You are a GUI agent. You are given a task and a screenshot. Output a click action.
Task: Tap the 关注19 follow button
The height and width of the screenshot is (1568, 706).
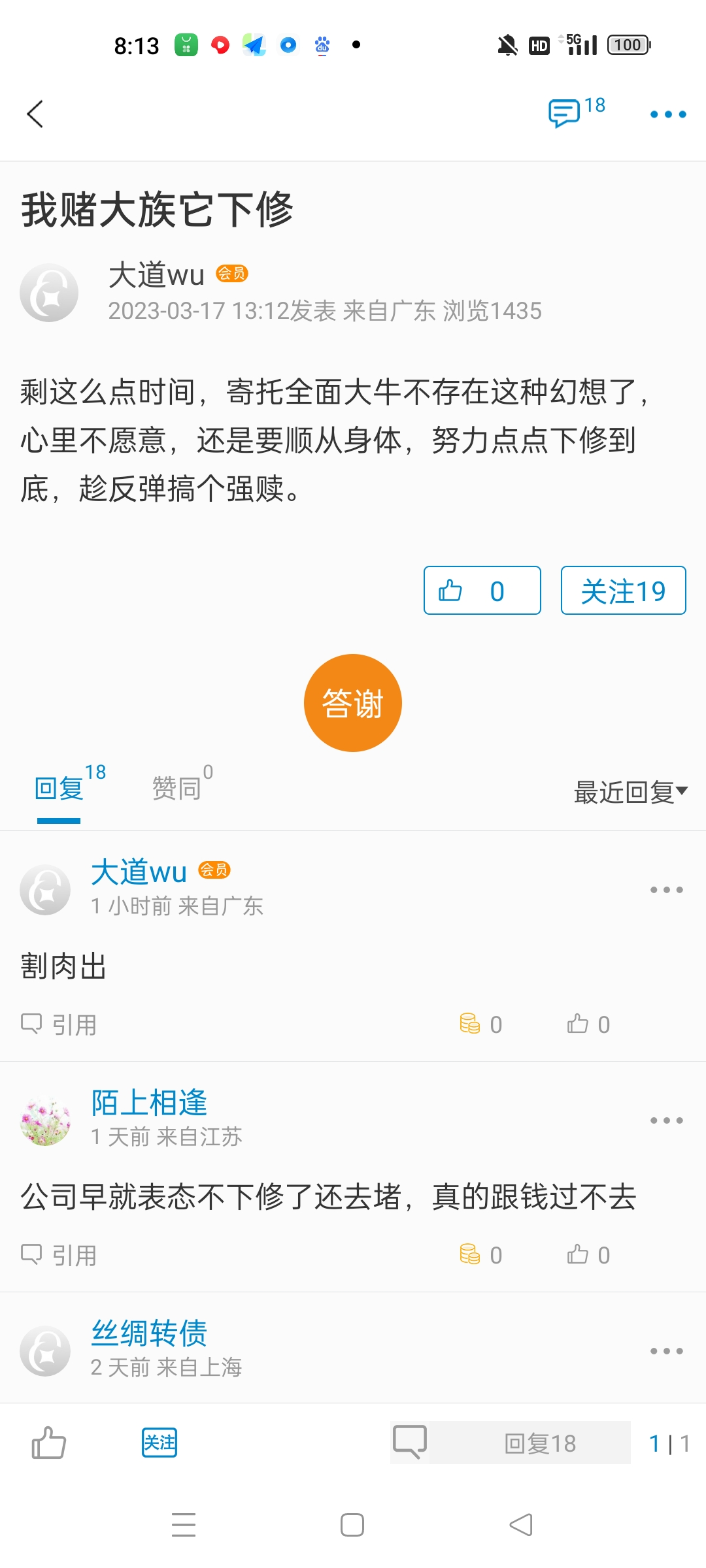click(x=623, y=591)
